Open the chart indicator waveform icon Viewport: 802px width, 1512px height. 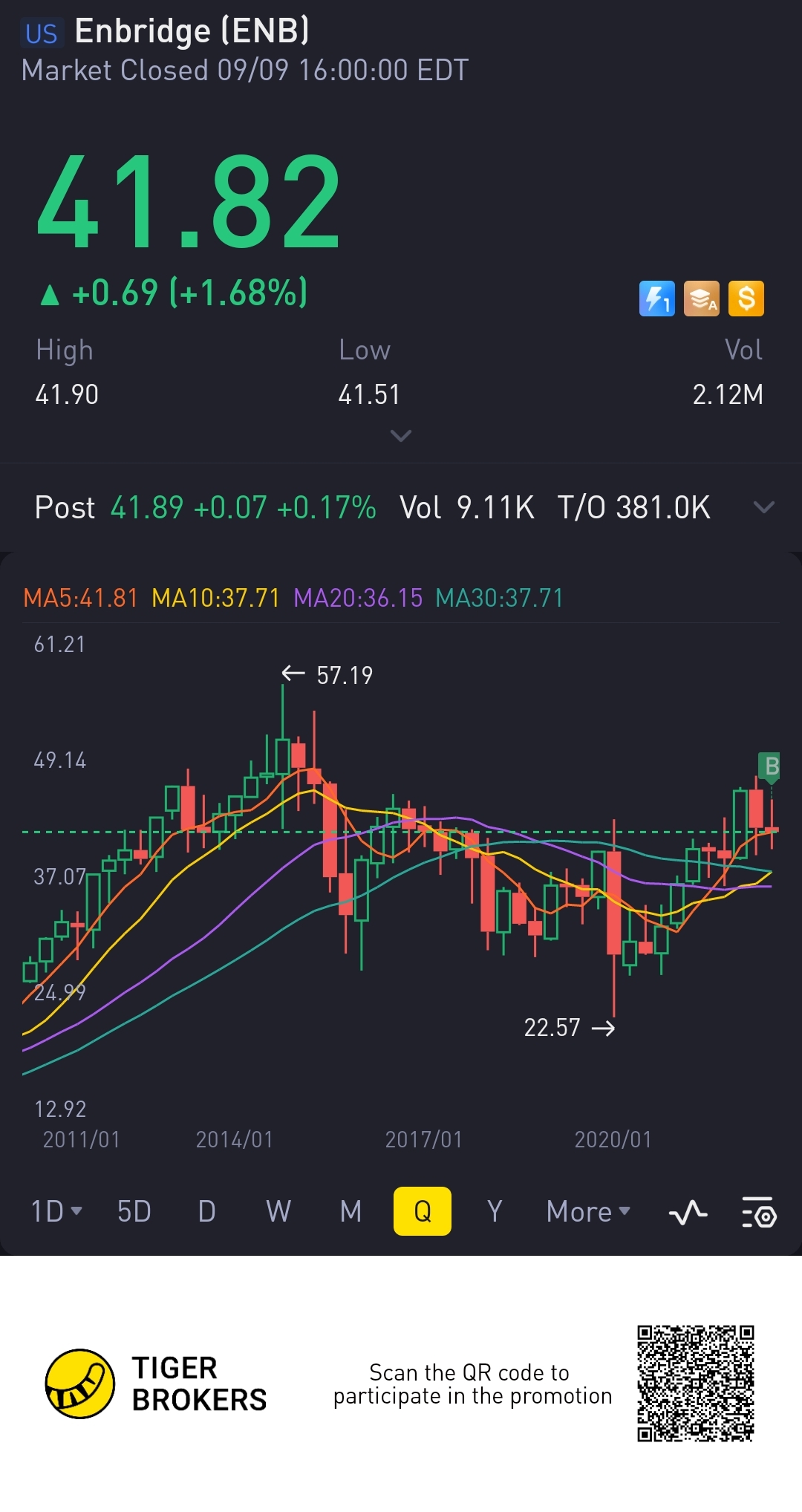click(x=688, y=1213)
